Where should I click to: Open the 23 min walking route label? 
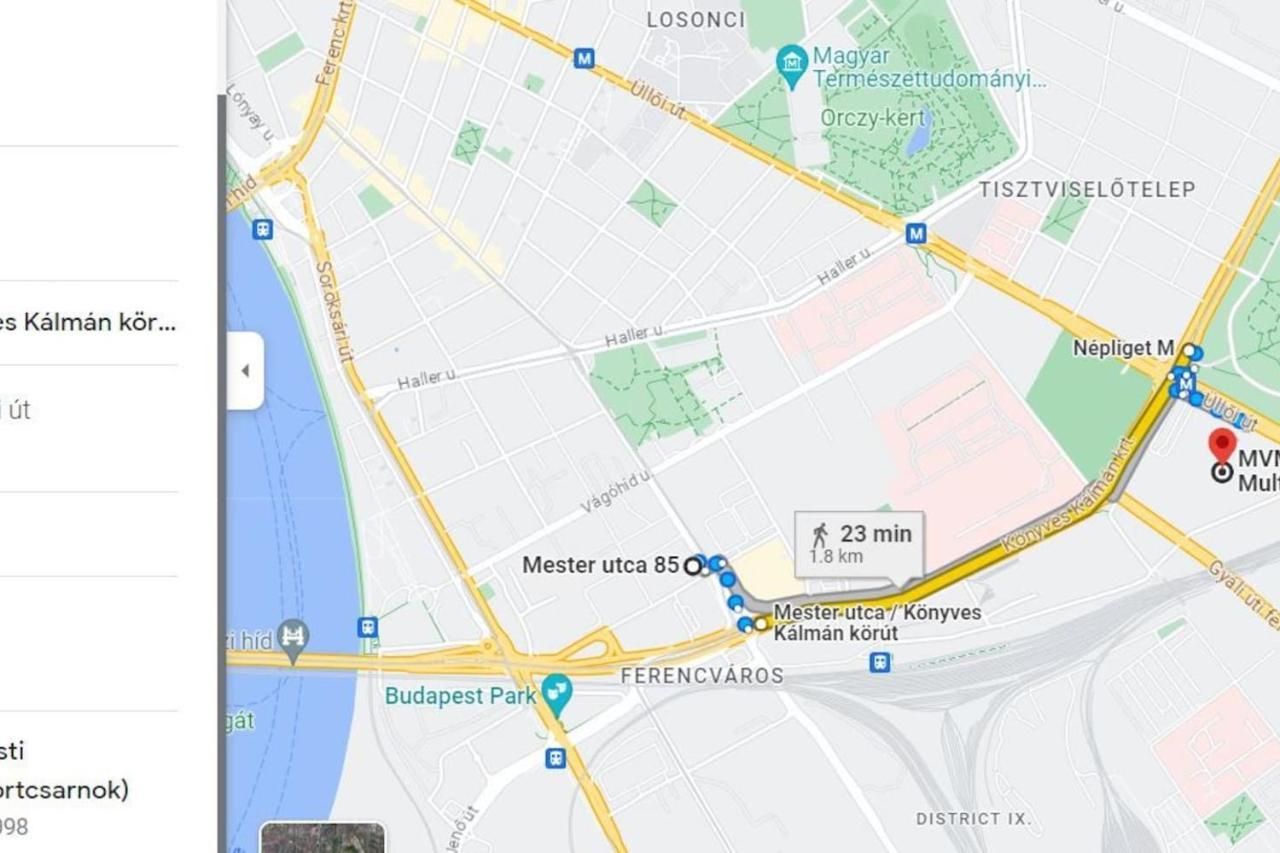[x=860, y=543]
